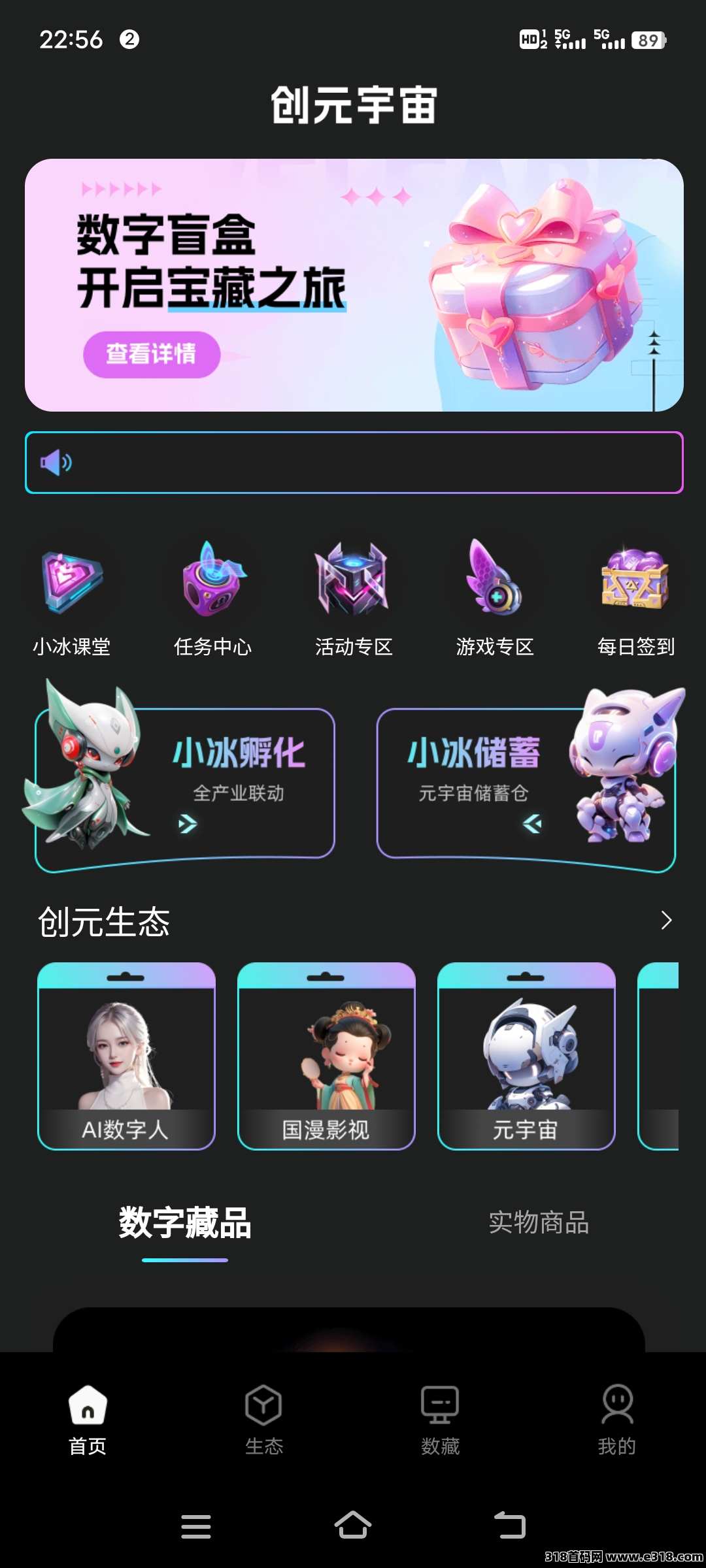Open the AI数字人 card
706x1568 pixels.
126,1056
